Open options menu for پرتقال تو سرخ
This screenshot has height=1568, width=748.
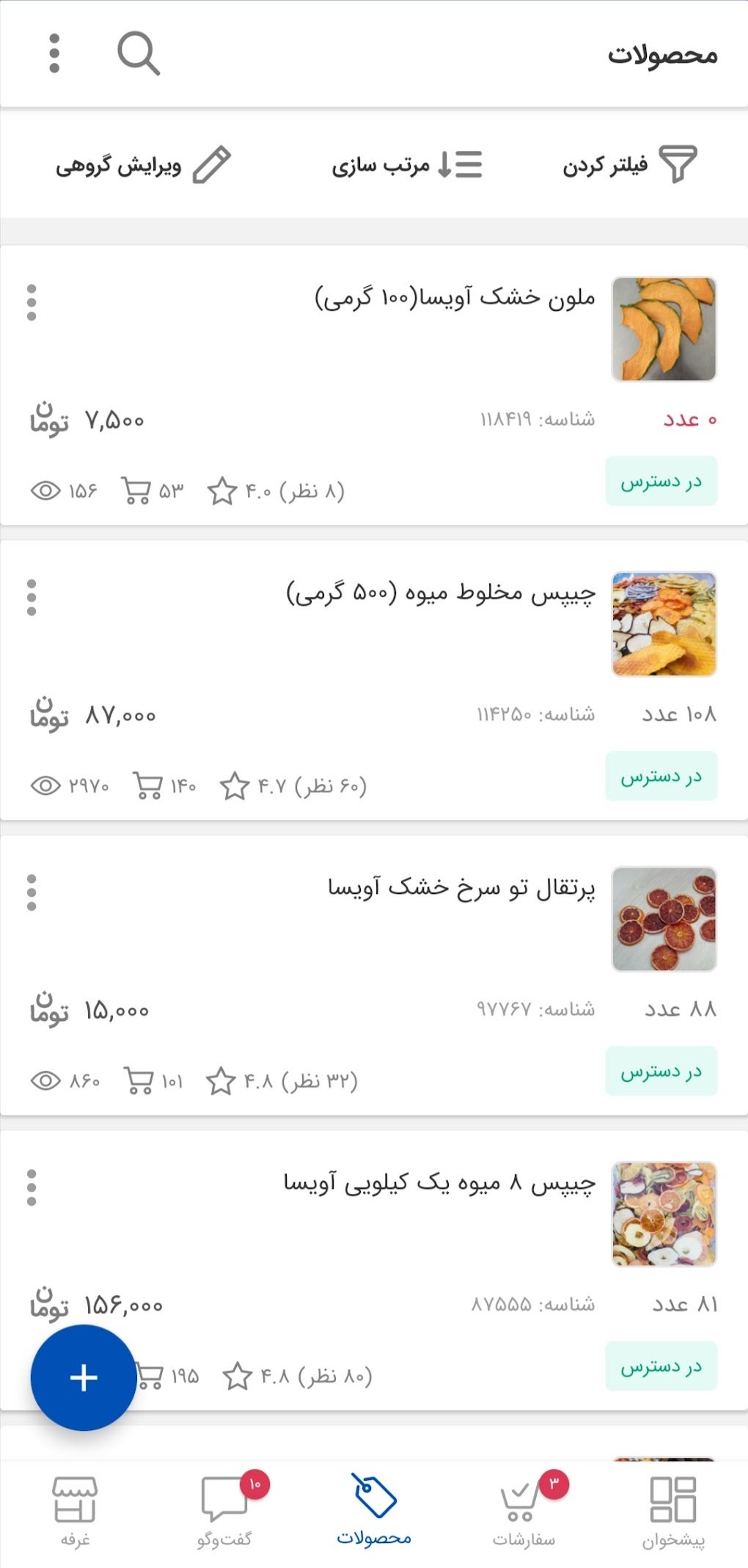(x=32, y=893)
